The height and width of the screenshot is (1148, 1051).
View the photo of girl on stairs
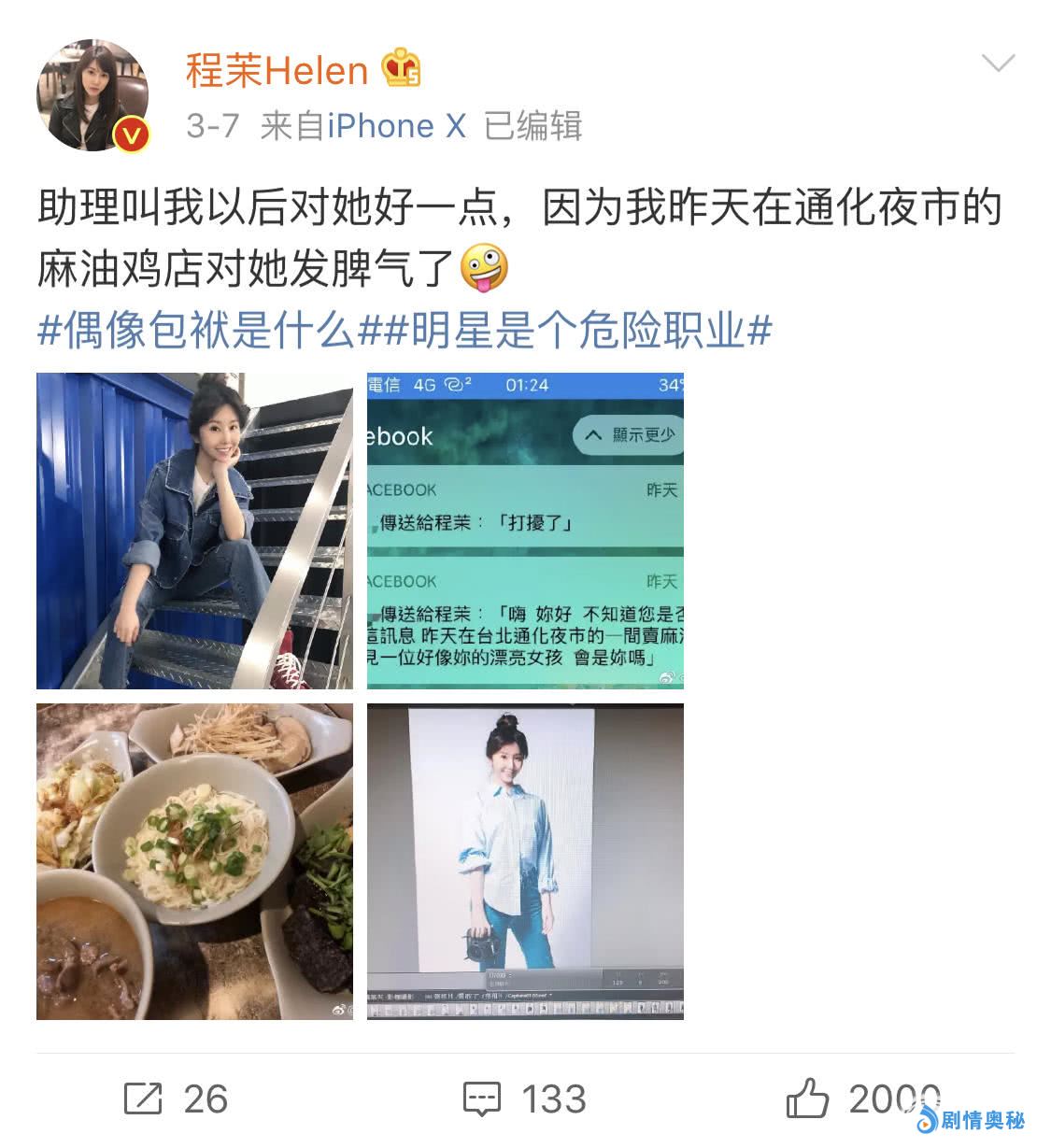(194, 531)
